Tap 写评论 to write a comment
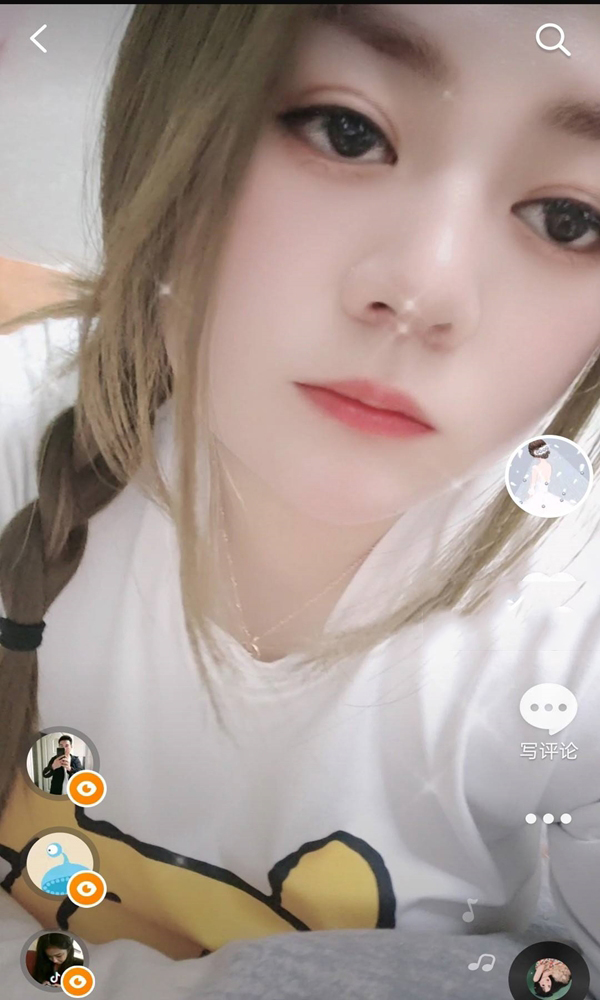The height and width of the screenshot is (1000, 600). click(x=548, y=721)
